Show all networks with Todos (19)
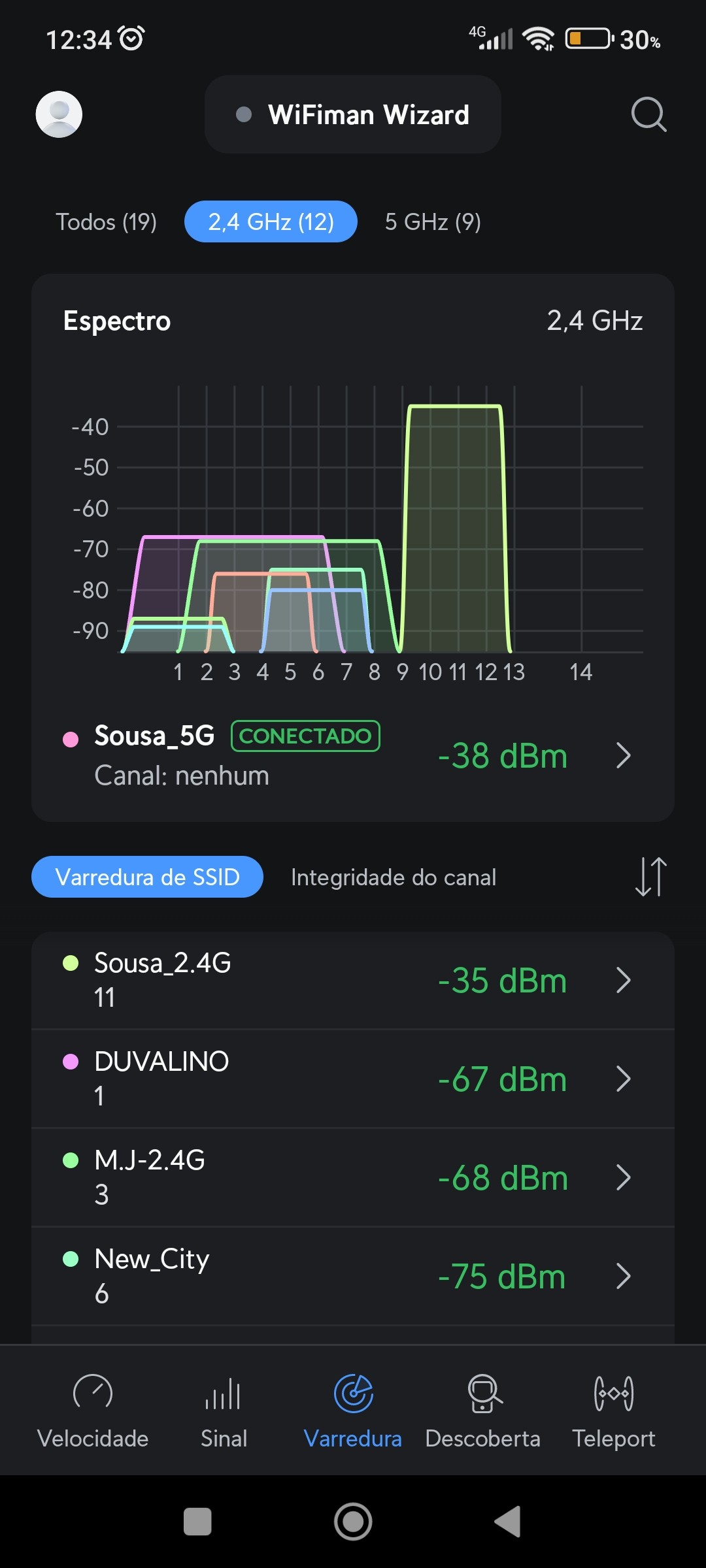The width and height of the screenshot is (706, 1568). (106, 222)
